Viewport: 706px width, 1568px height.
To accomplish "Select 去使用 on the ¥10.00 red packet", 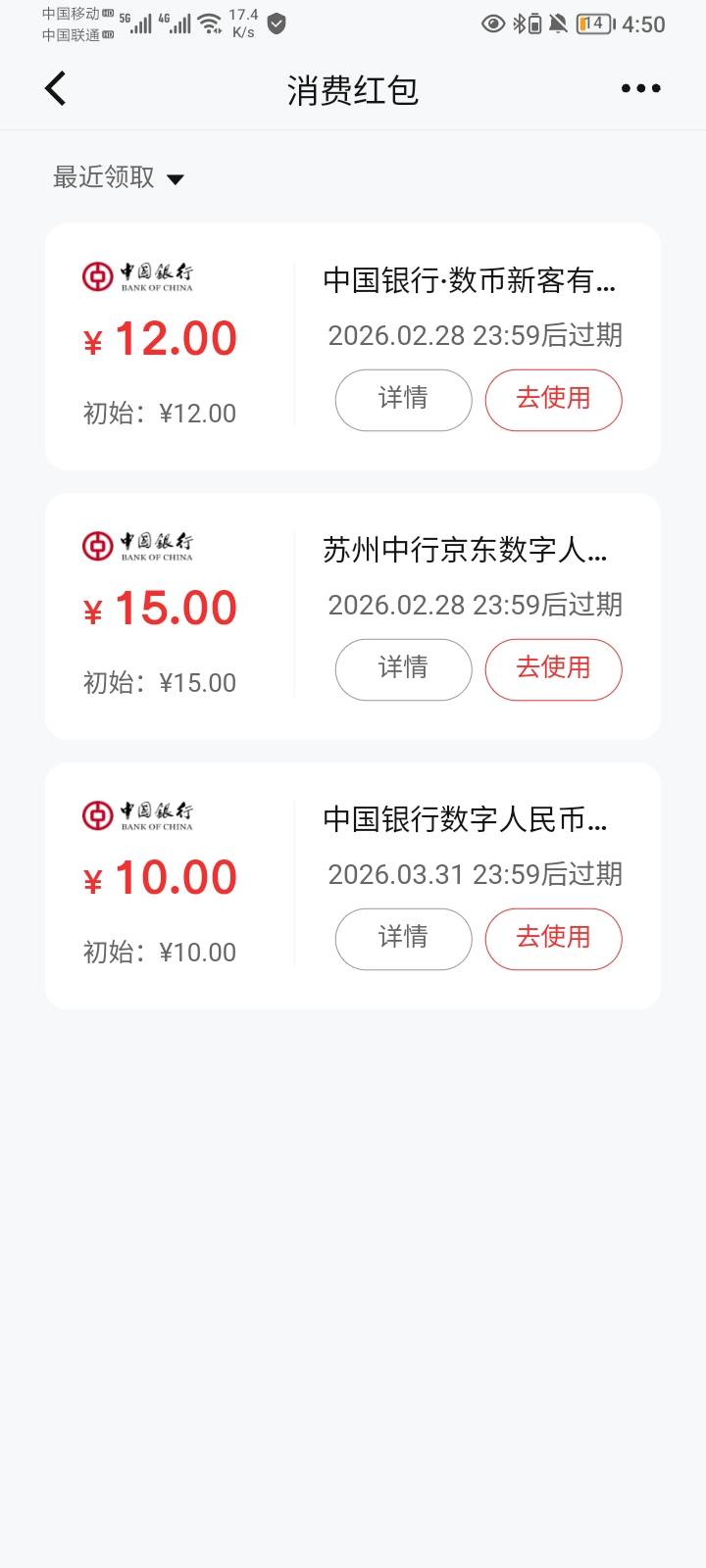I will coord(553,938).
